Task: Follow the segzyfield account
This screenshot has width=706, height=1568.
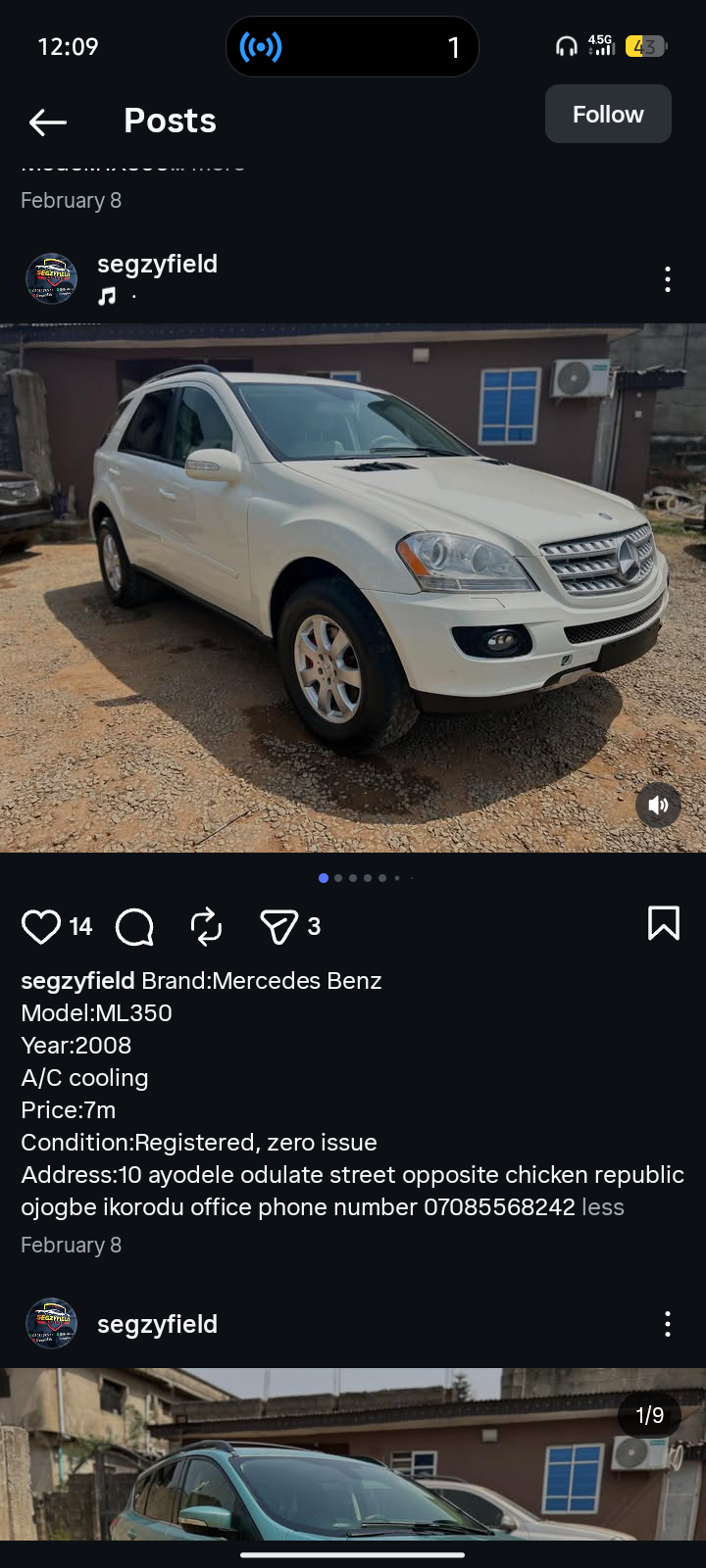Action: click(x=608, y=115)
